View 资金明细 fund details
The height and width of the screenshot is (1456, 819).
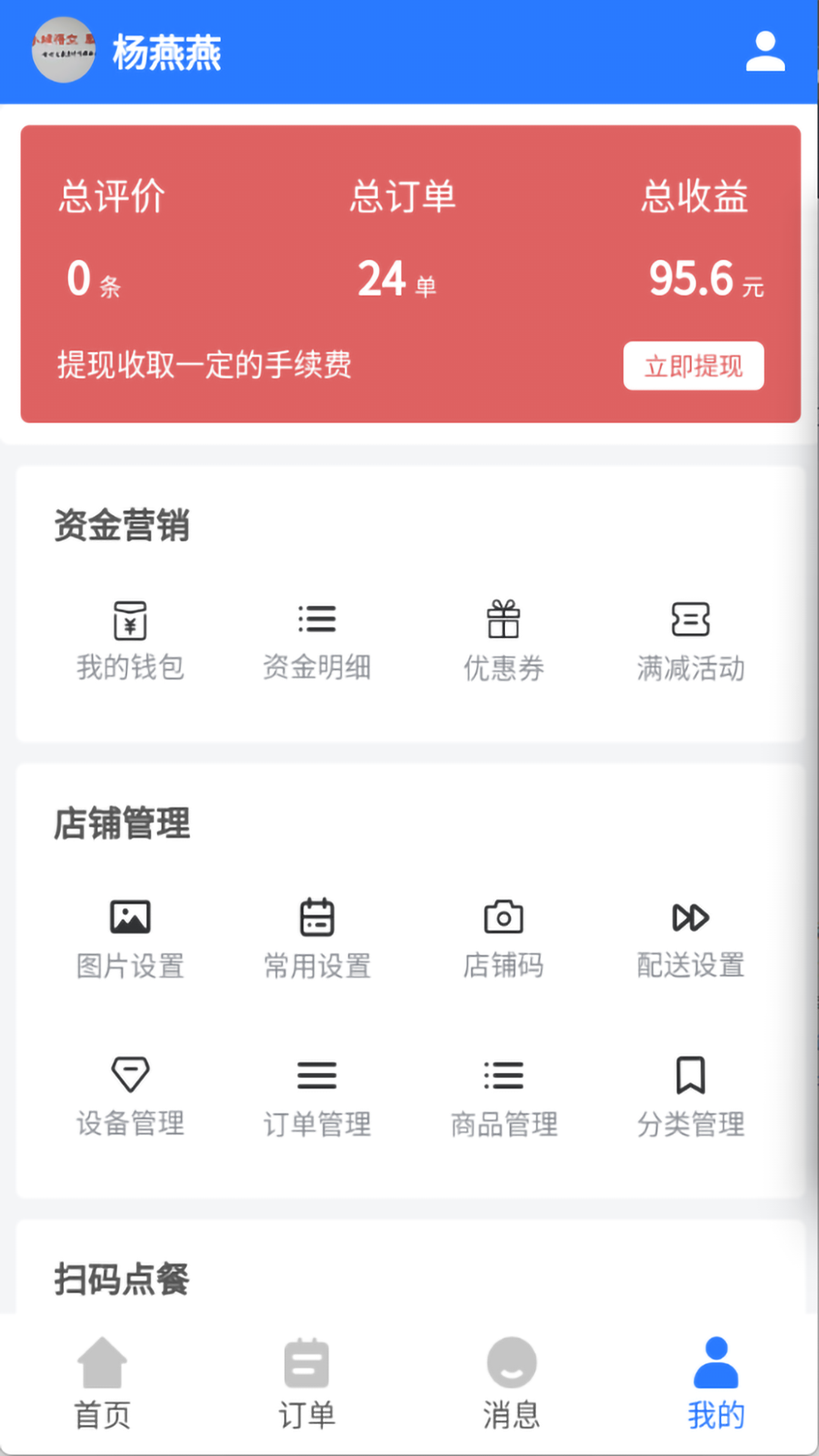point(317,641)
